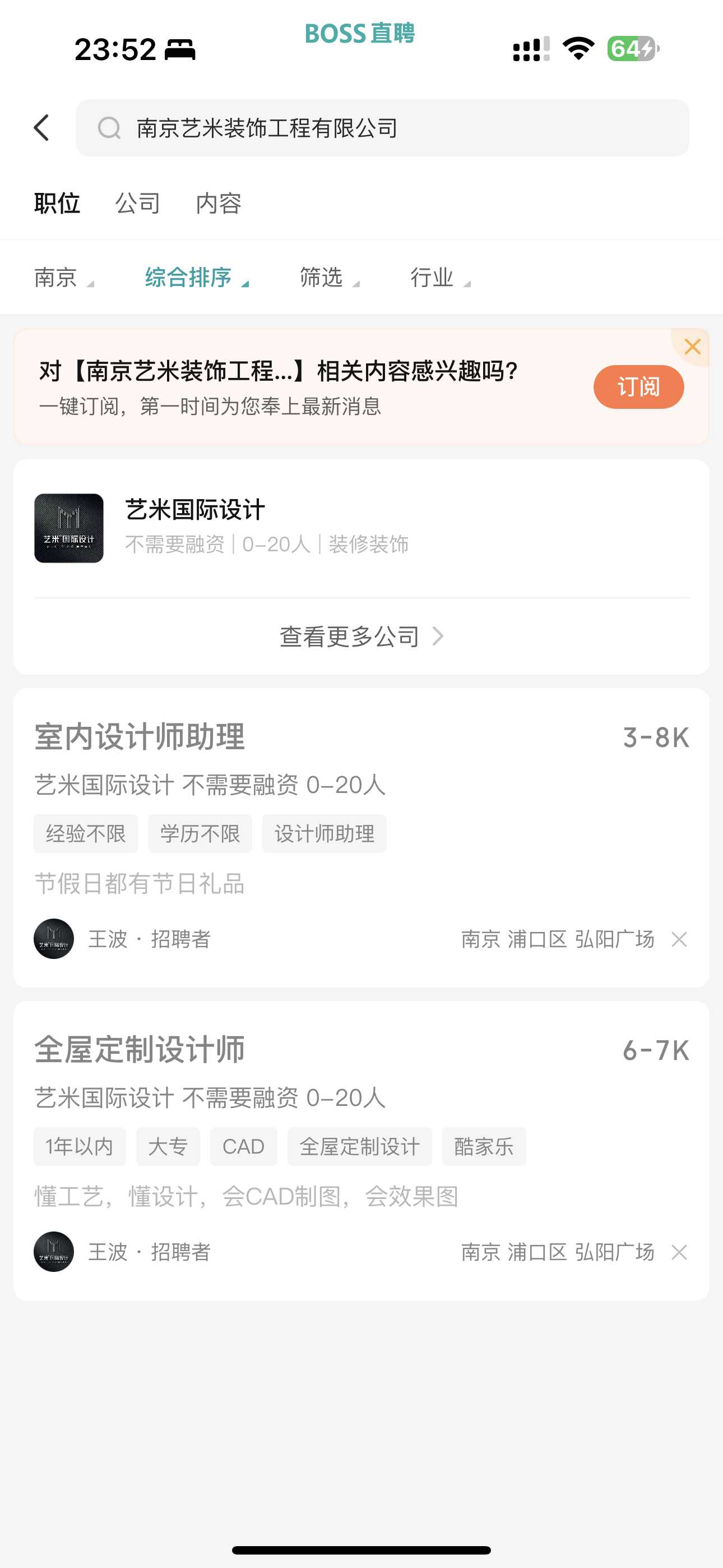723x1568 pixels.
Task: Switch to the 职位 tab
Action: (57, 204)
